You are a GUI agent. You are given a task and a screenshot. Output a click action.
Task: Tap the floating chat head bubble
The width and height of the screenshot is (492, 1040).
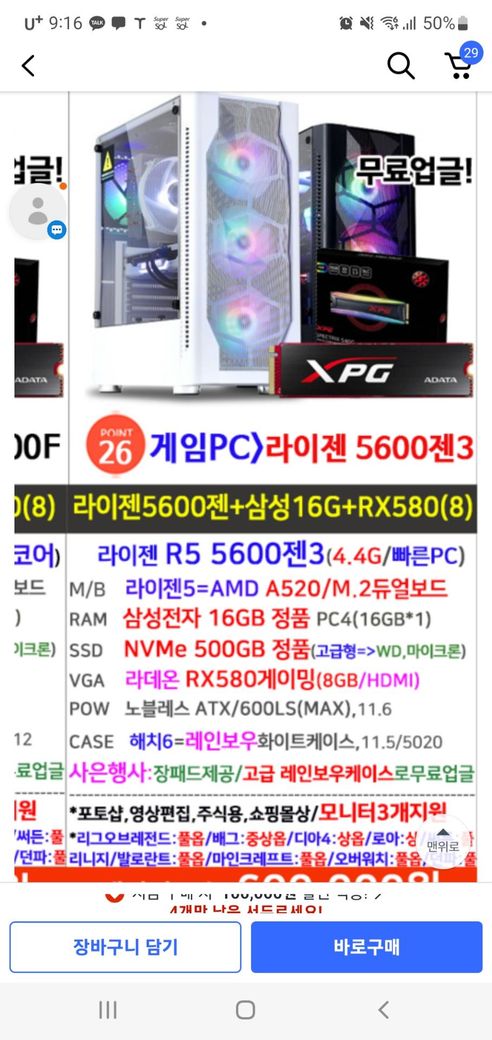[38, 212]
